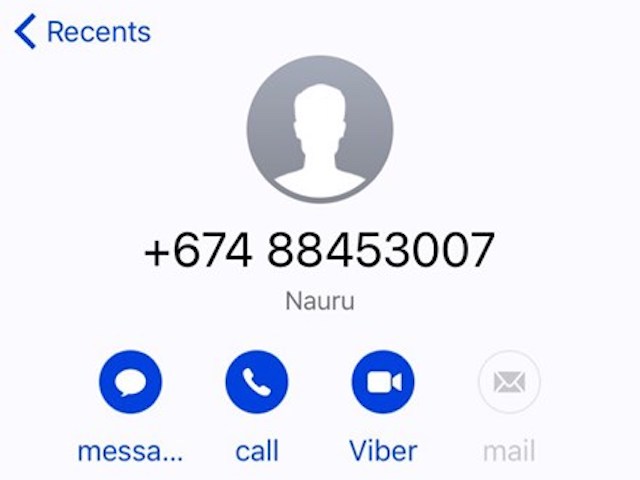Send a message to this number
Viewport: 640px width, 480px height.
tap(130, 382)
